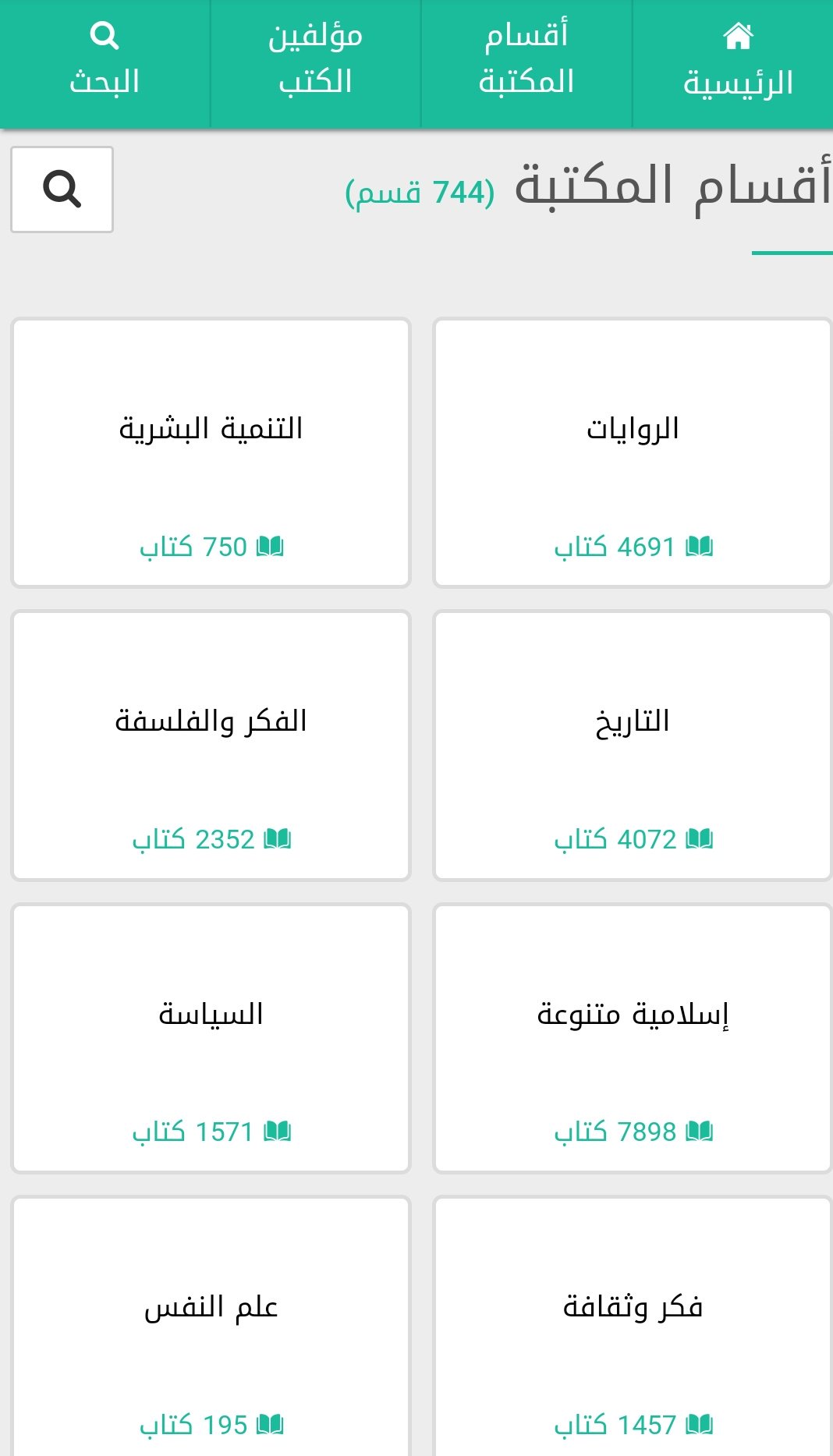
Task: Browse علم النفس books
Action: 211,1327
